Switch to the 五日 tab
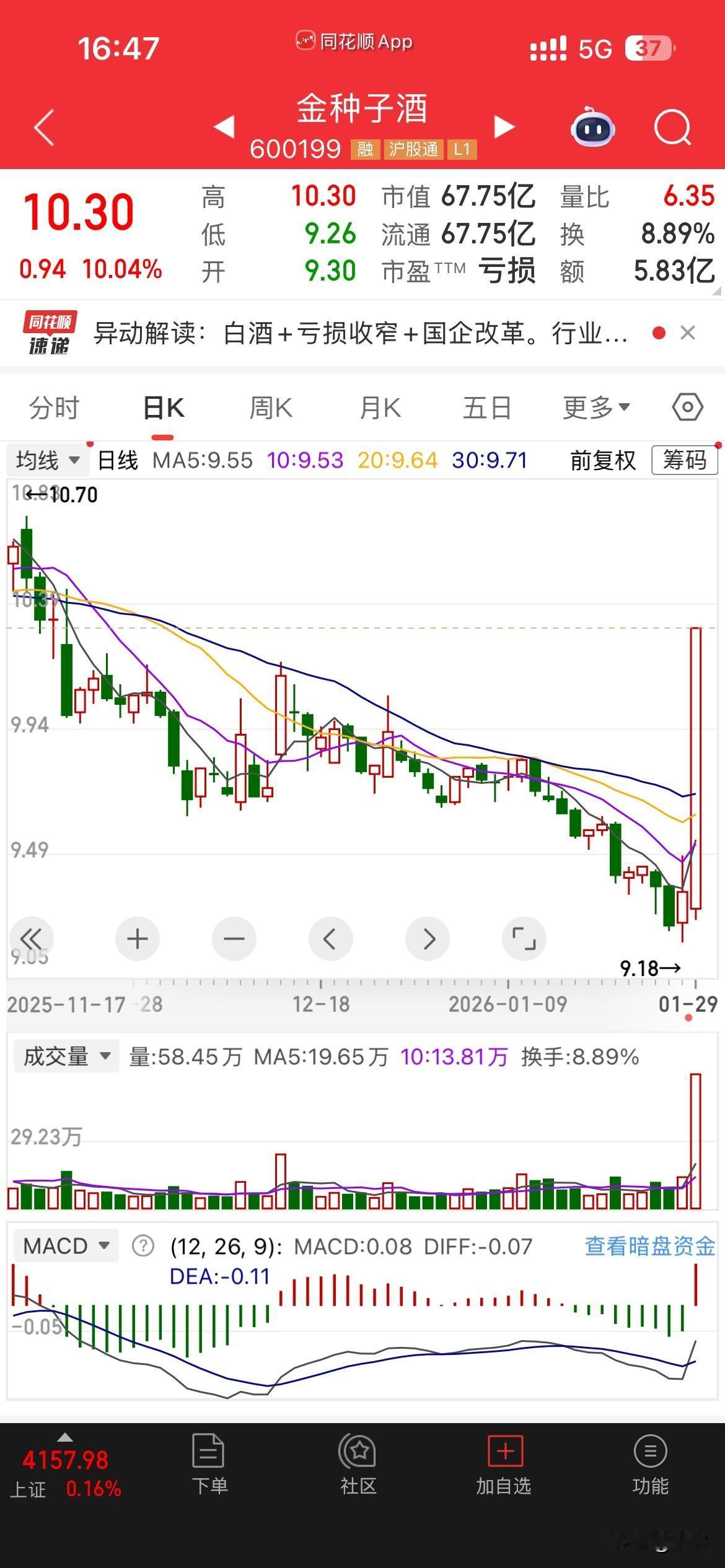Image resolution: width=725 pixels, height=1568 pixels. click(487, 408)
